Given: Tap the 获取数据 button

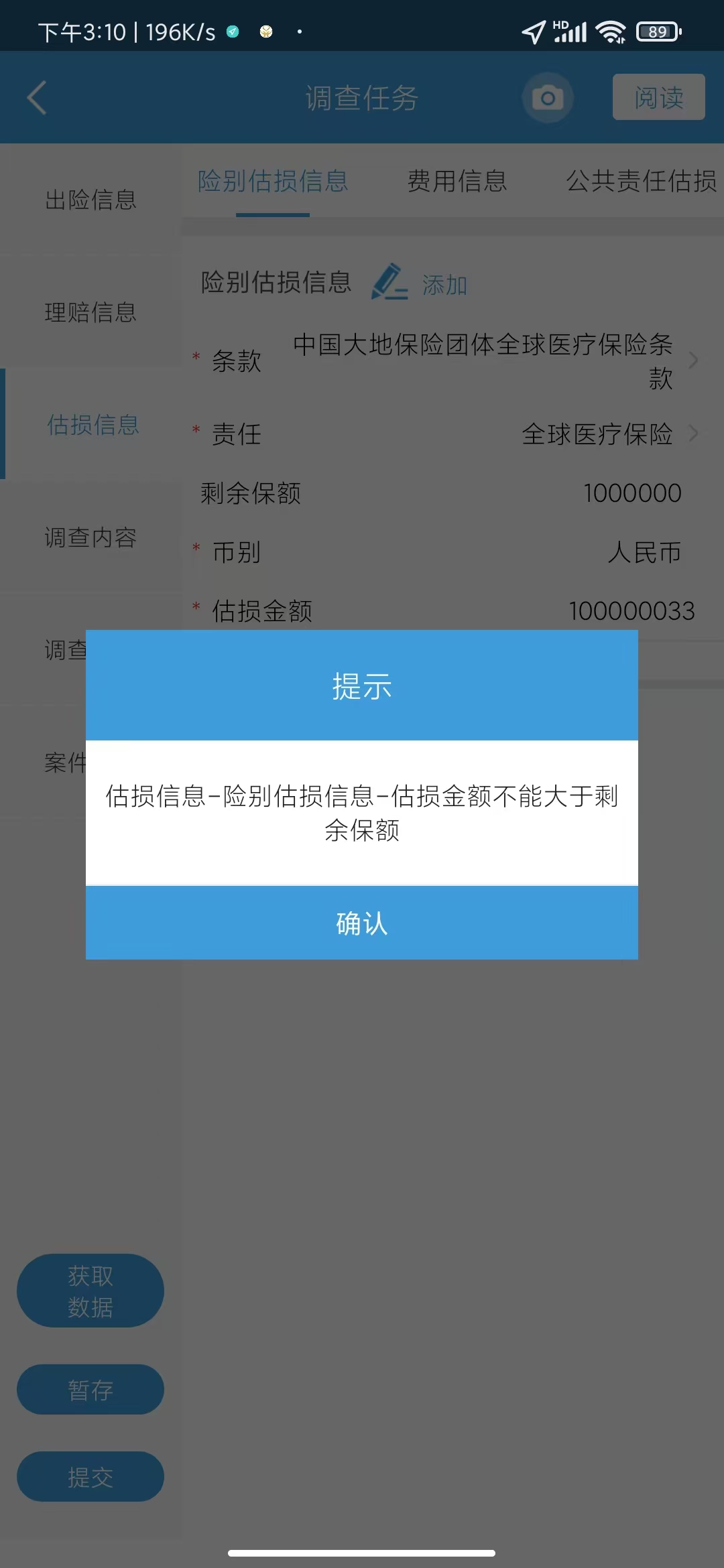Looking at the screenshot, I should (x=90, y=1291).
